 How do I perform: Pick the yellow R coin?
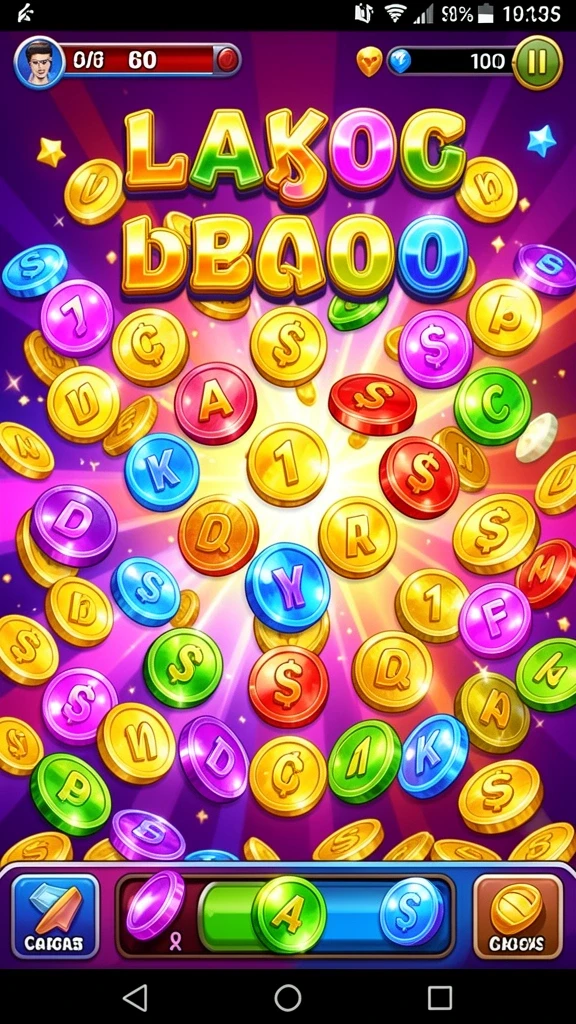point(358,536)
